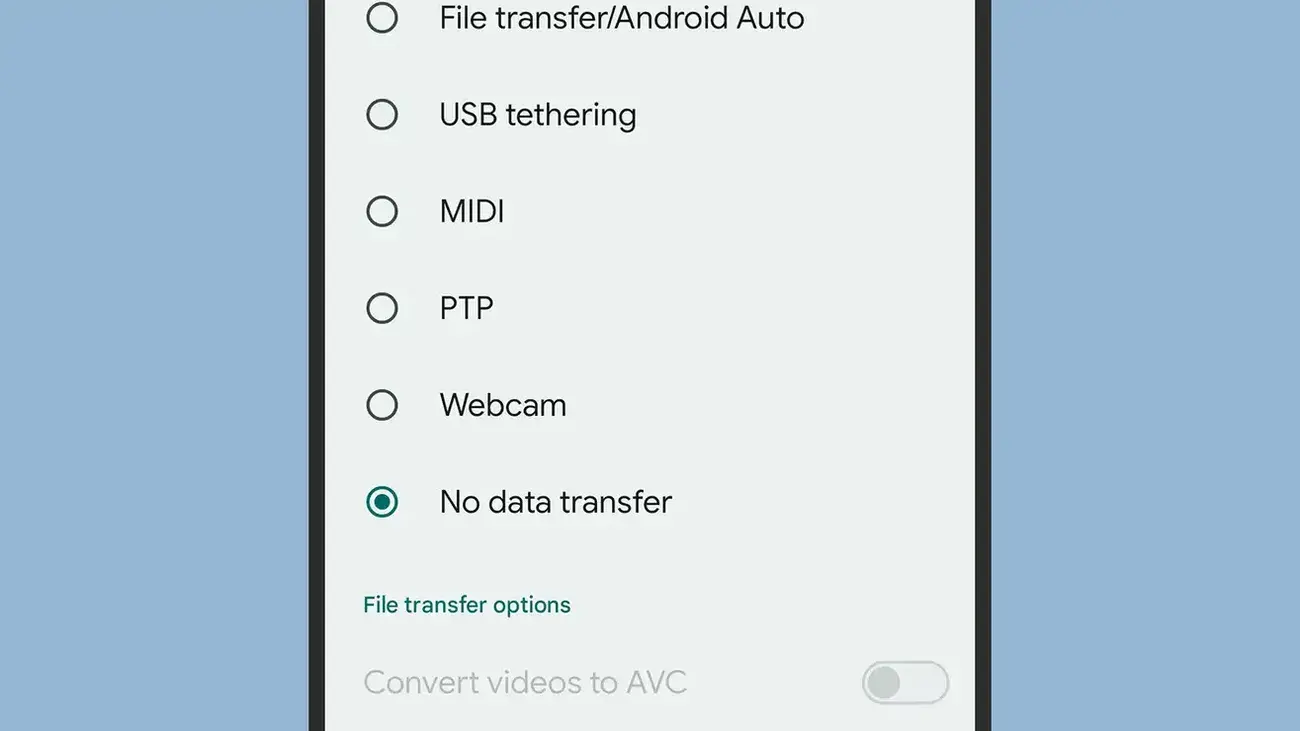Toggle Convert videos to AVC switch
The width and height of the screenshot is (1300, 731).
[x=904, y=683]
